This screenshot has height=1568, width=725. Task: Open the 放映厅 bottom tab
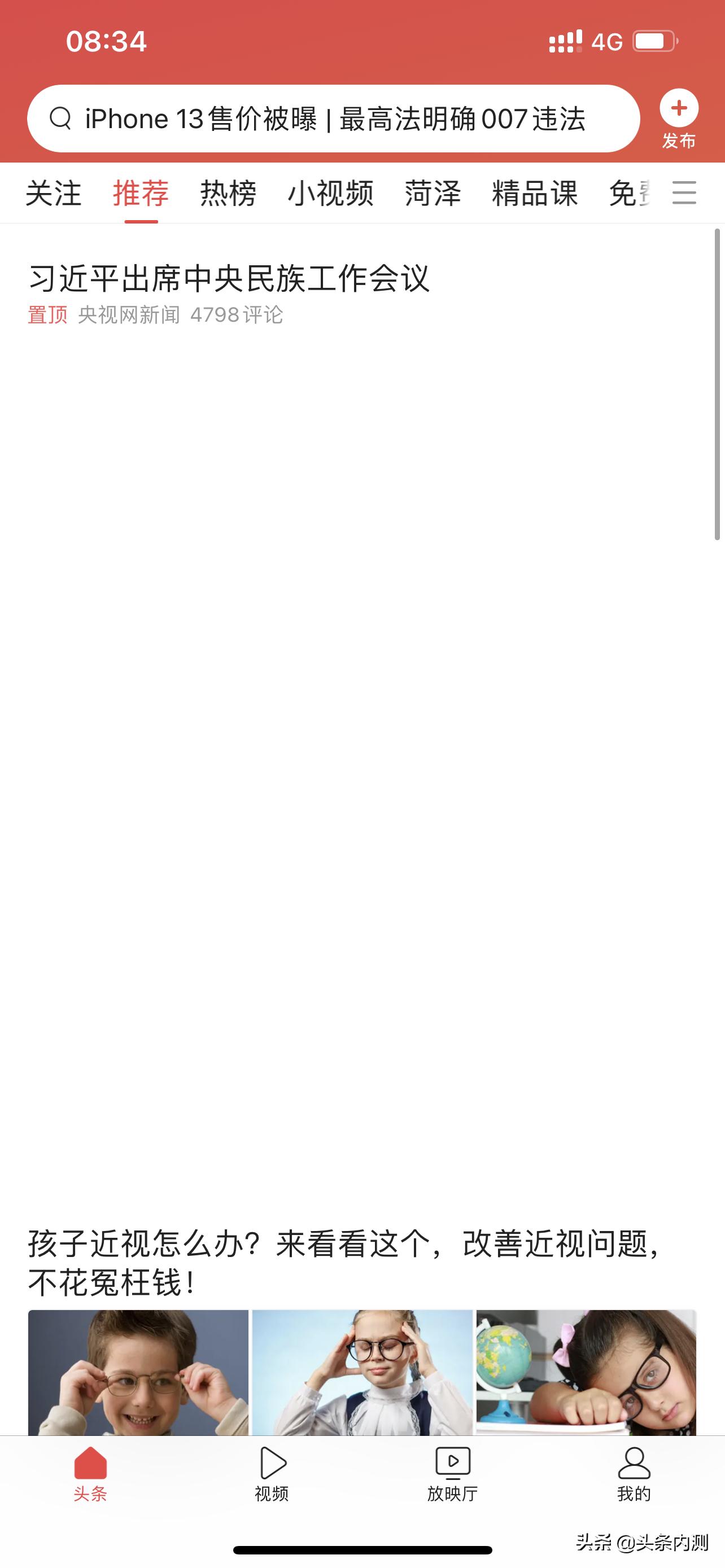[x=452, y=1474]
